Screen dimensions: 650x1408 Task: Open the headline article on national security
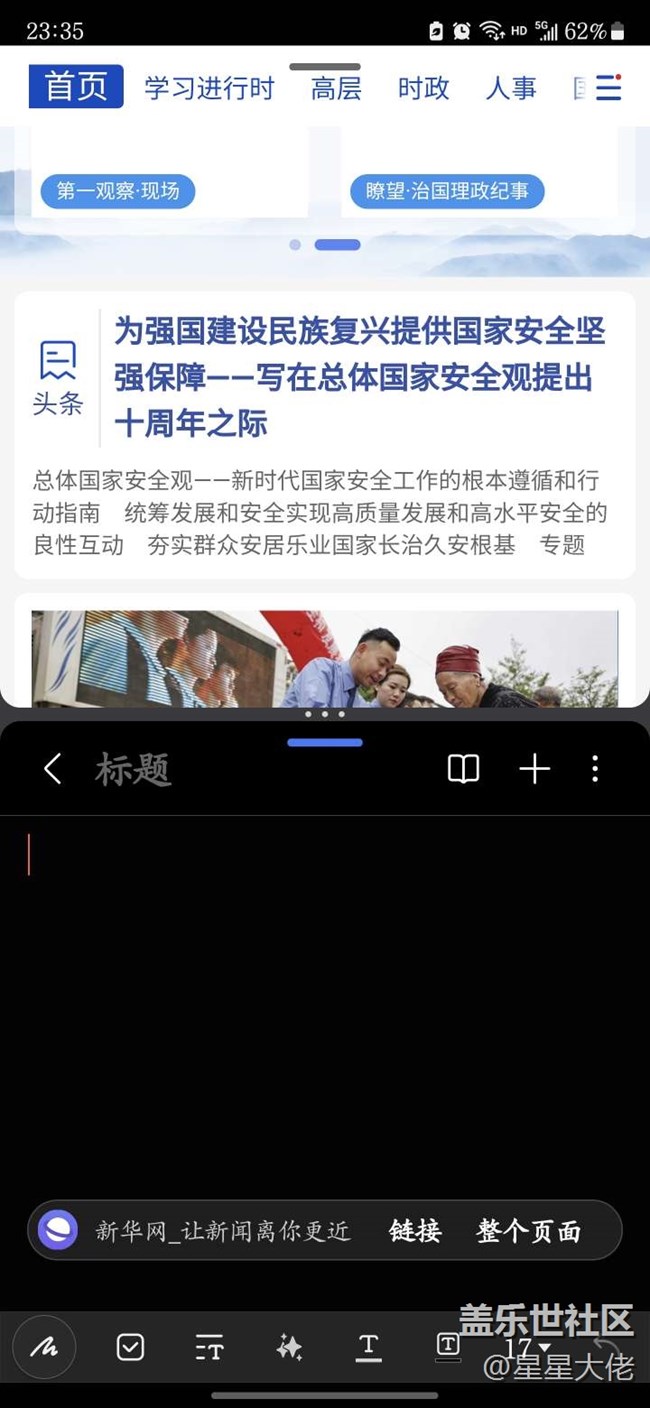(x=360, y=378)
